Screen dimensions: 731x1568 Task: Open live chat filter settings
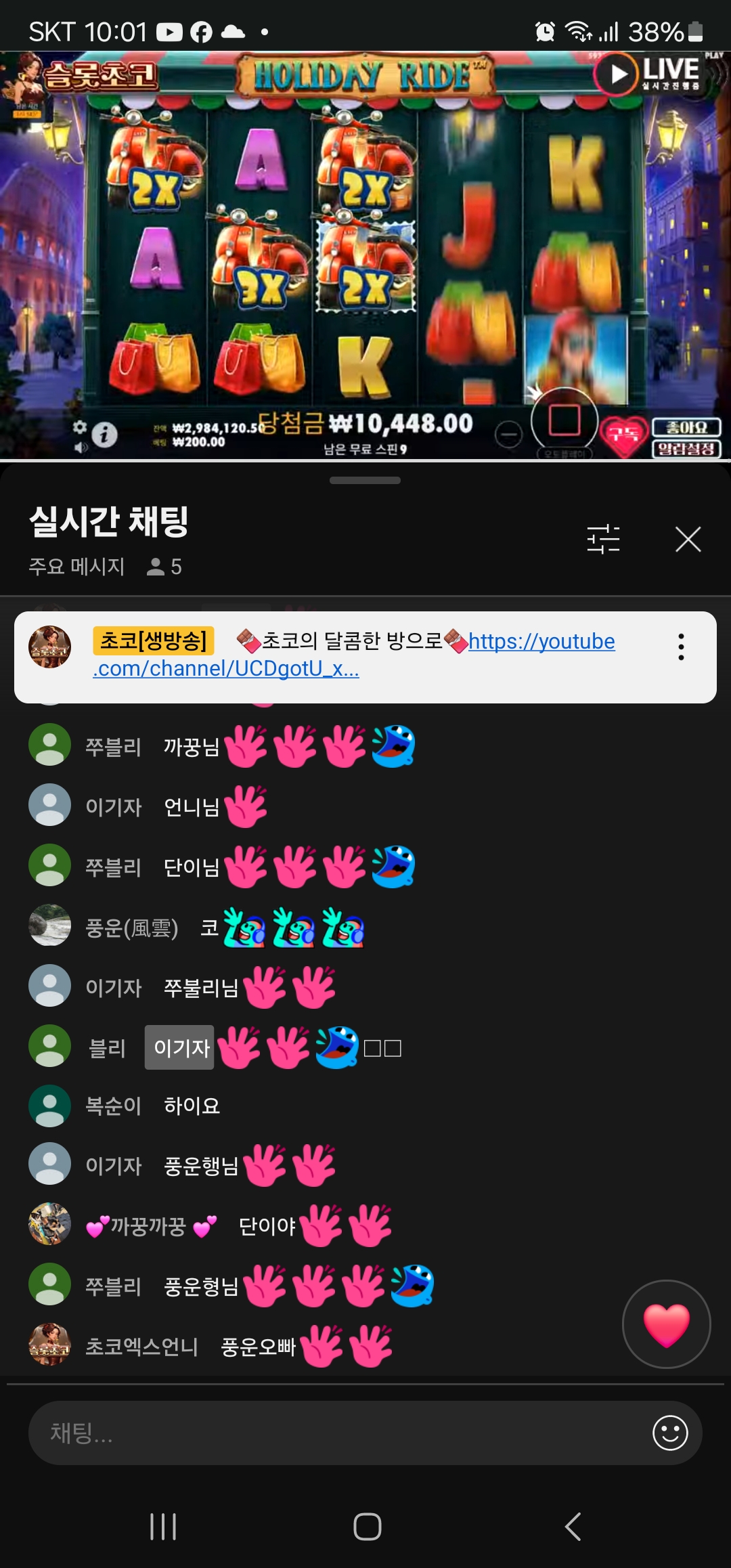603,539
